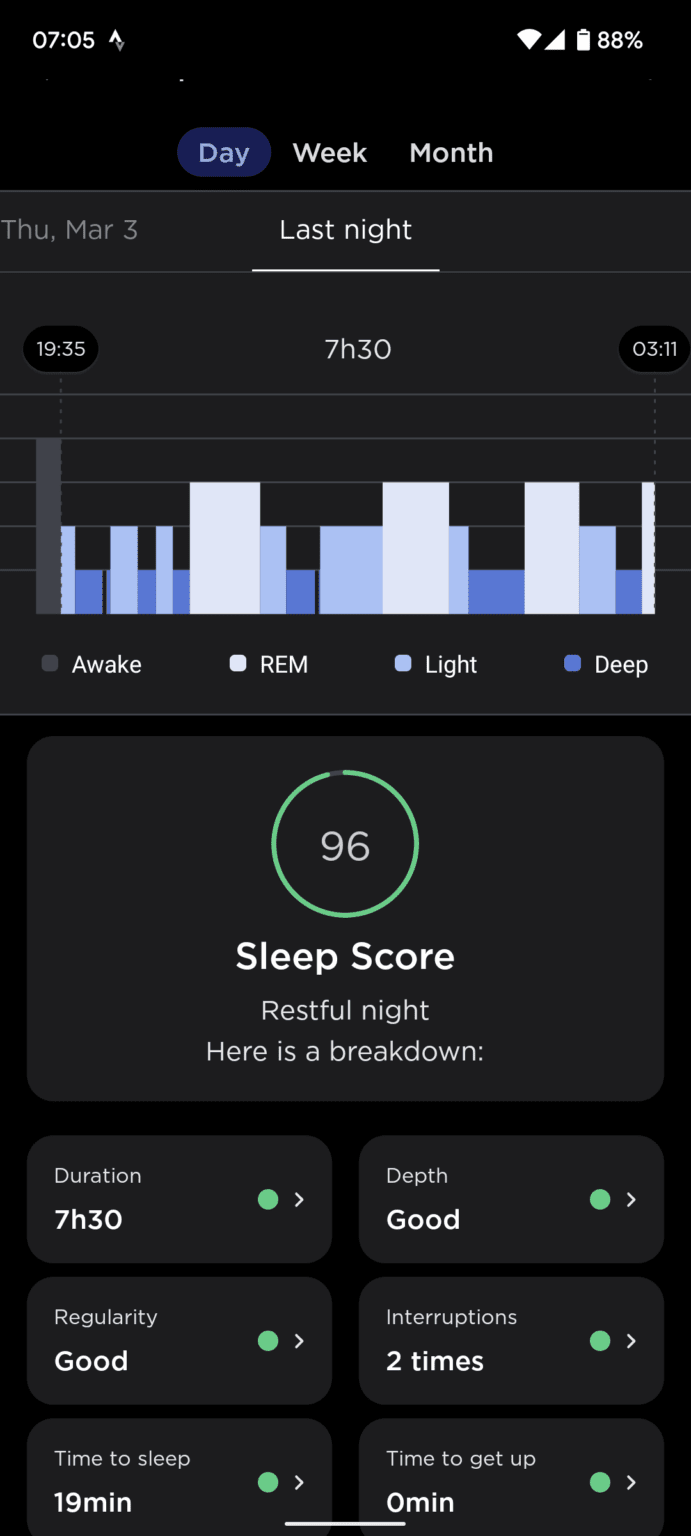This screenshot has width=691, height=1536.
Task: Open the Duration 7h30 details
Action: point(179,1199)
